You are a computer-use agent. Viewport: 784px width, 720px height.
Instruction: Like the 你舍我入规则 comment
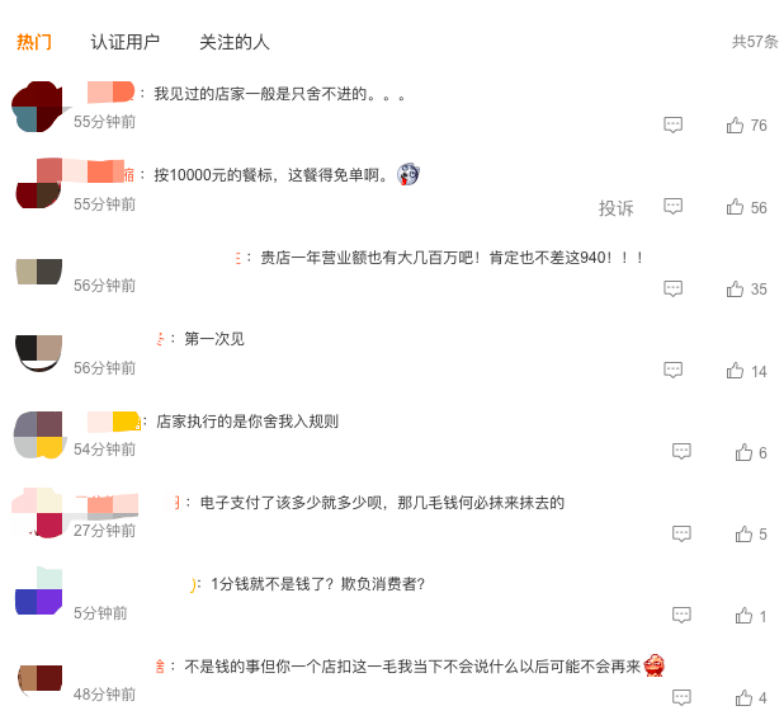[x=744, y=452]
